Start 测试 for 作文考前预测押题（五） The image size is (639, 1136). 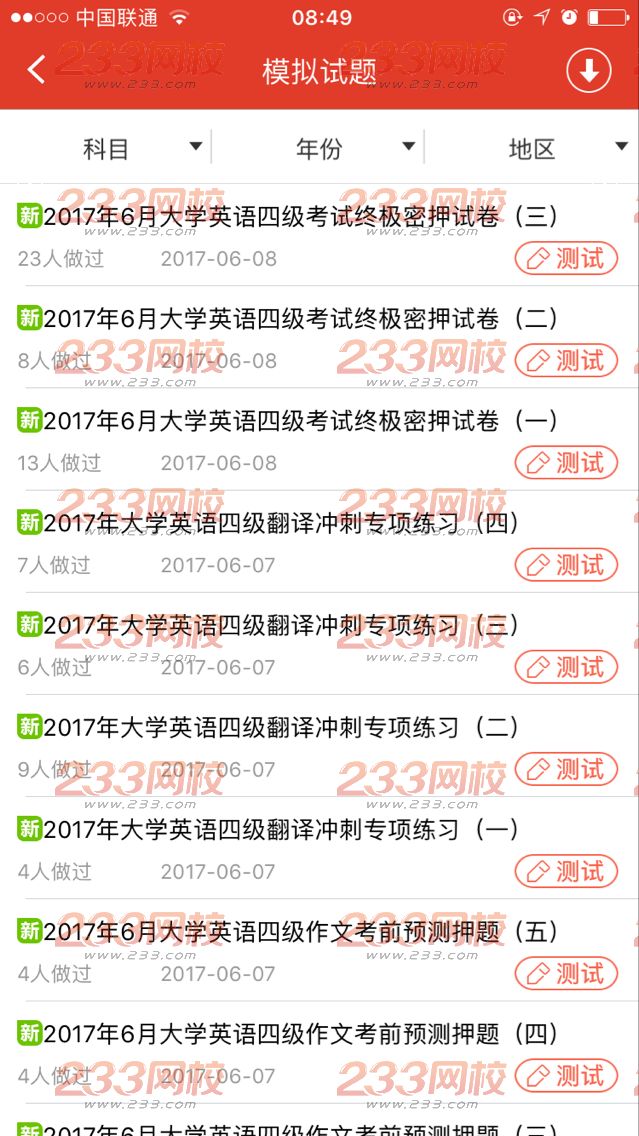coord(566,973)
